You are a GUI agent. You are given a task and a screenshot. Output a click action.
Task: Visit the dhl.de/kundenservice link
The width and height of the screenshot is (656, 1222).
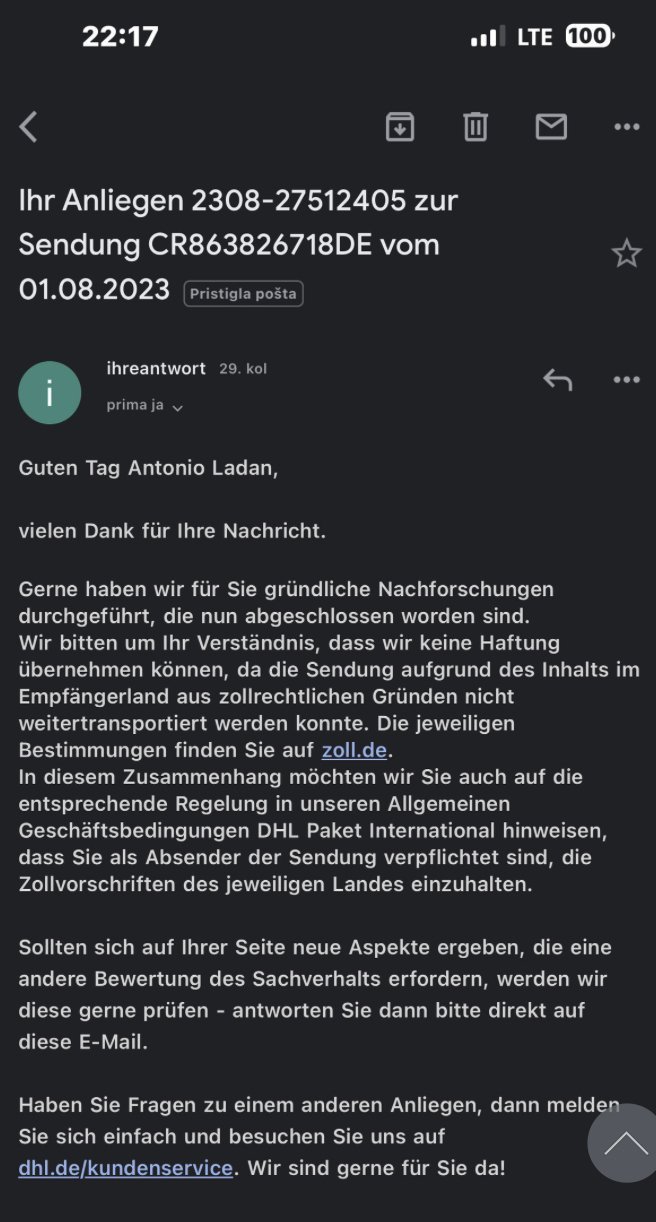[126, 1167]
